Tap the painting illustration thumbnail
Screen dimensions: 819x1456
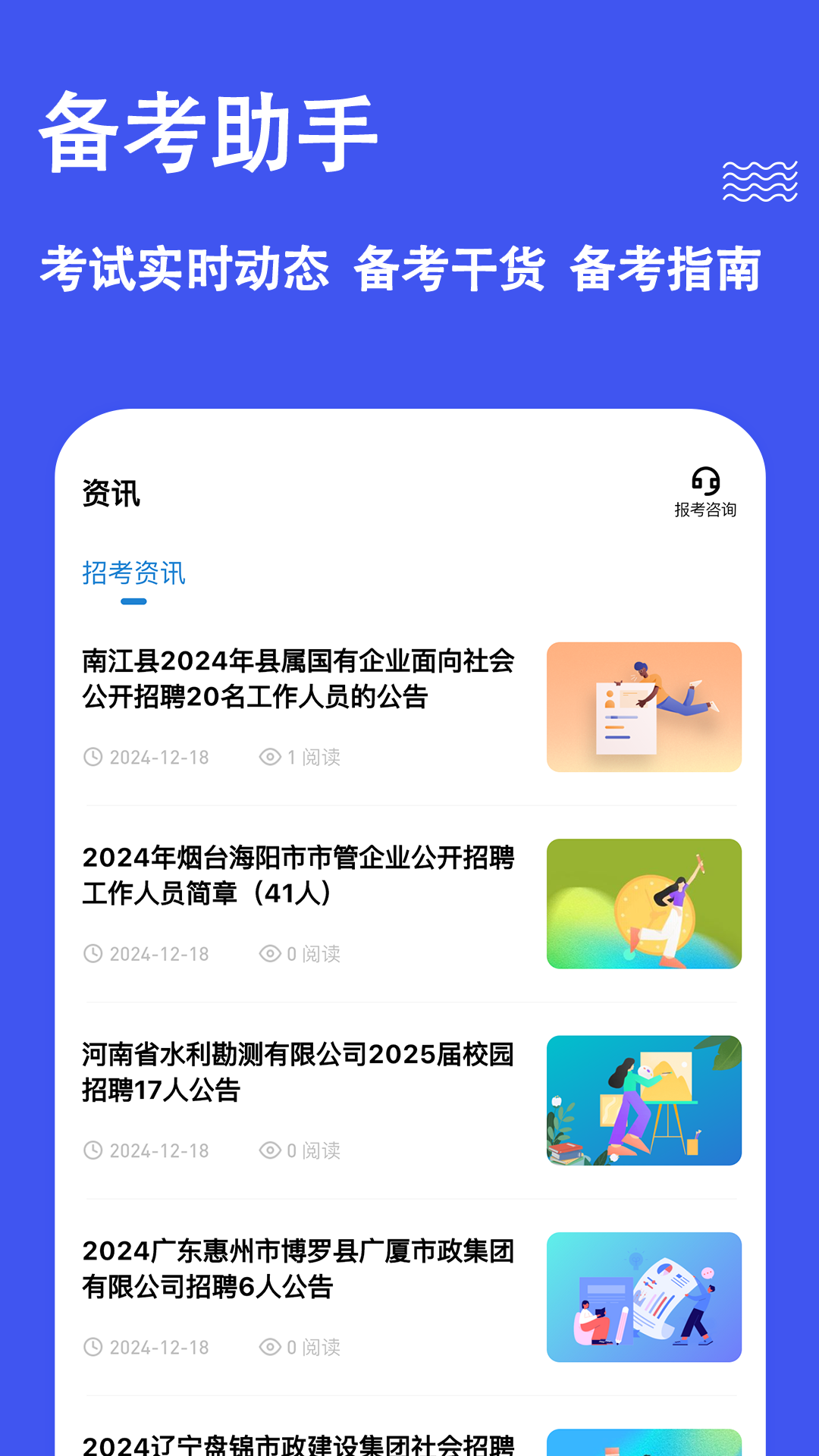644,1100
